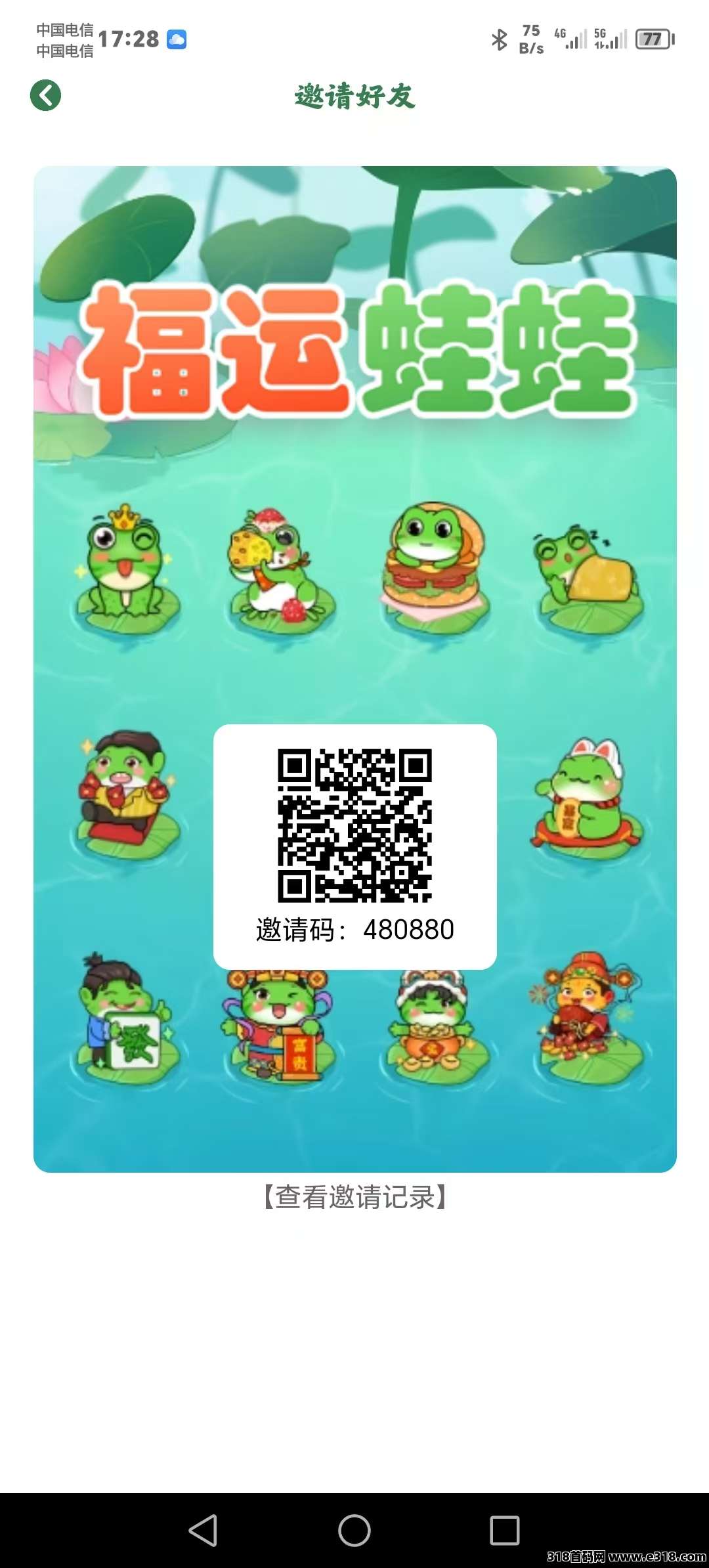Image resolution: width=709 pixels, height=1568 pixels.
Task: Open 查看邀请记录 invitation records
Action: (x=354, y=1197)
